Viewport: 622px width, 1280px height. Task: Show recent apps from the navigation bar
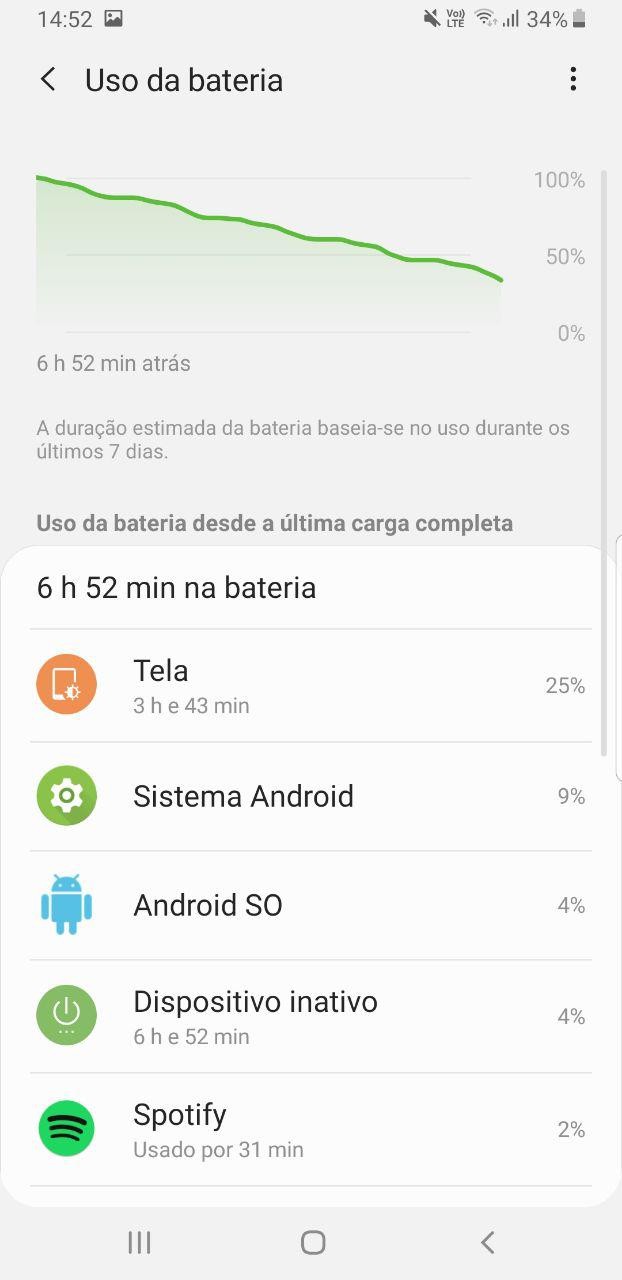[139, 1242]
